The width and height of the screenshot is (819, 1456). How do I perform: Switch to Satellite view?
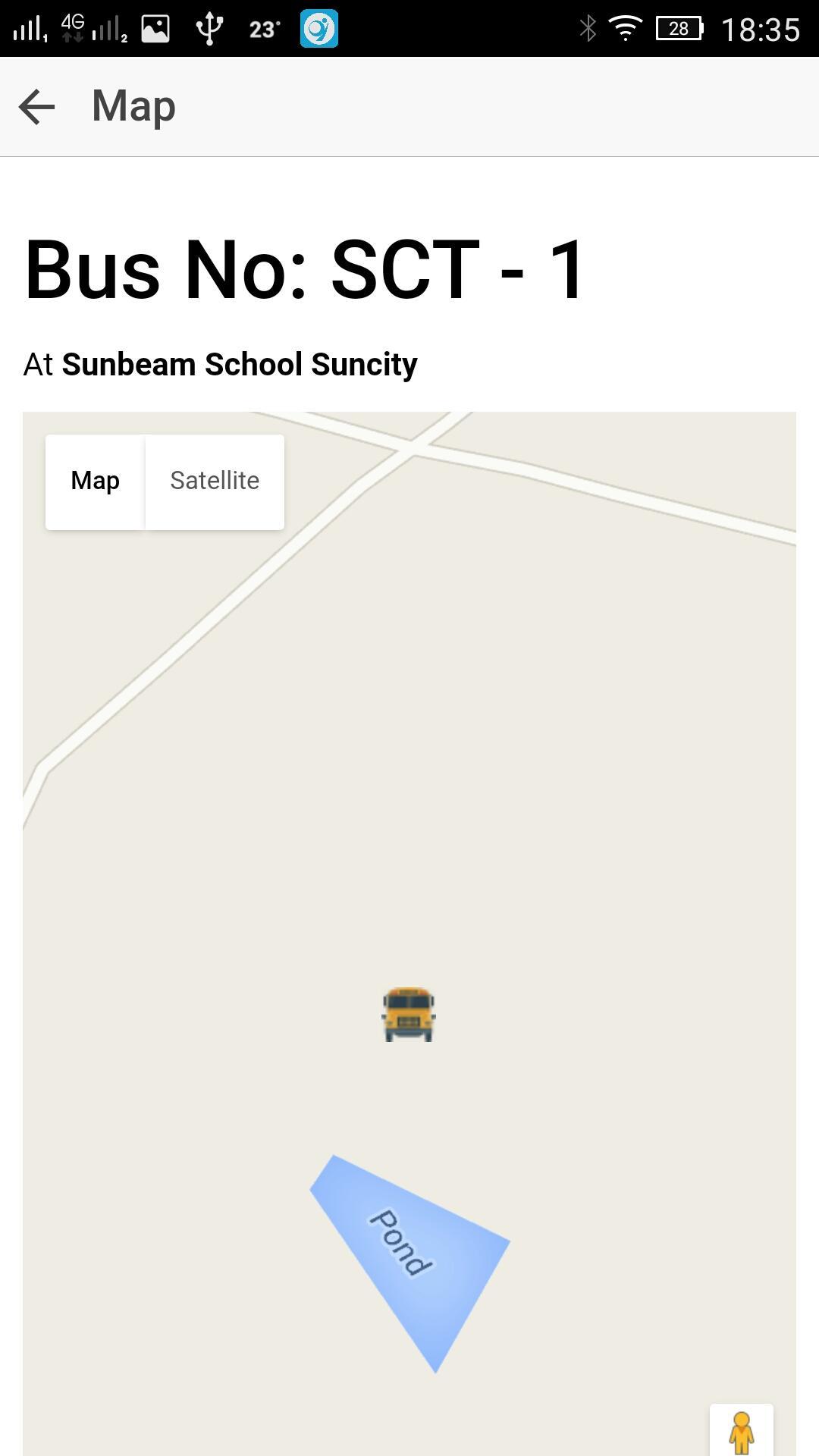point(215,481)
